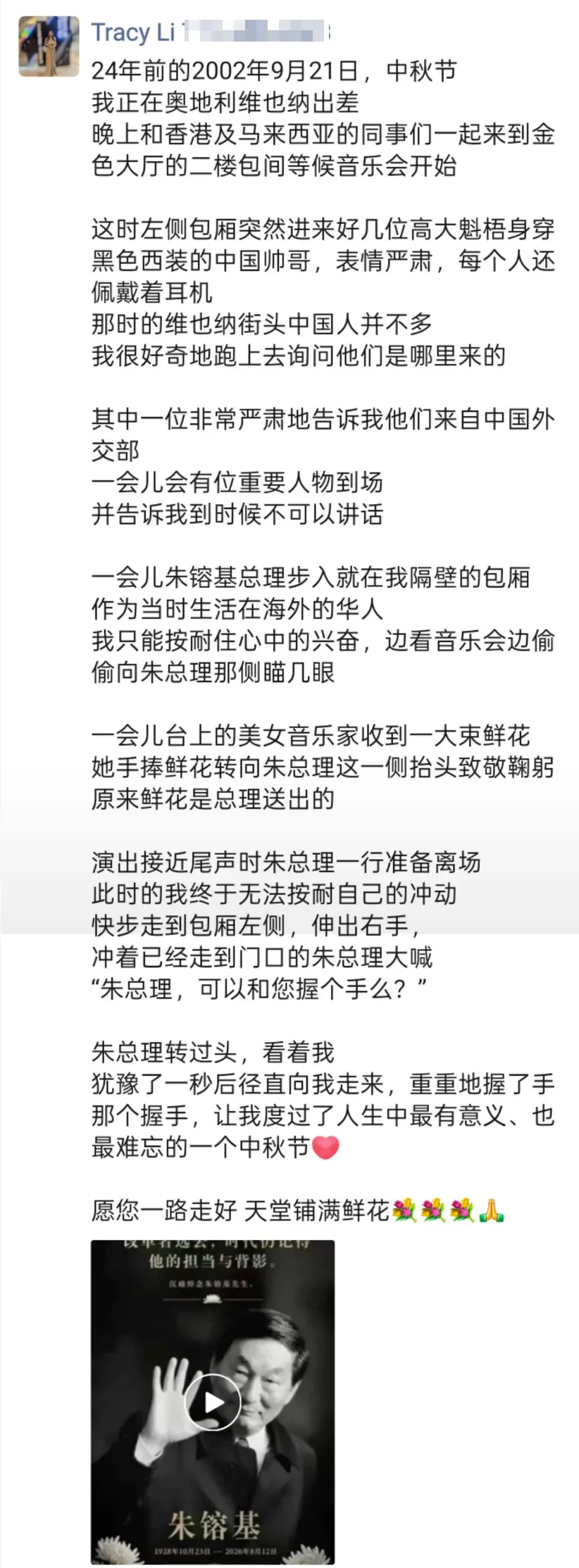Viewport: 579px width, 1568px height.
Task: Open Tracy Li's profile avatar
Action: coord(49,46)
